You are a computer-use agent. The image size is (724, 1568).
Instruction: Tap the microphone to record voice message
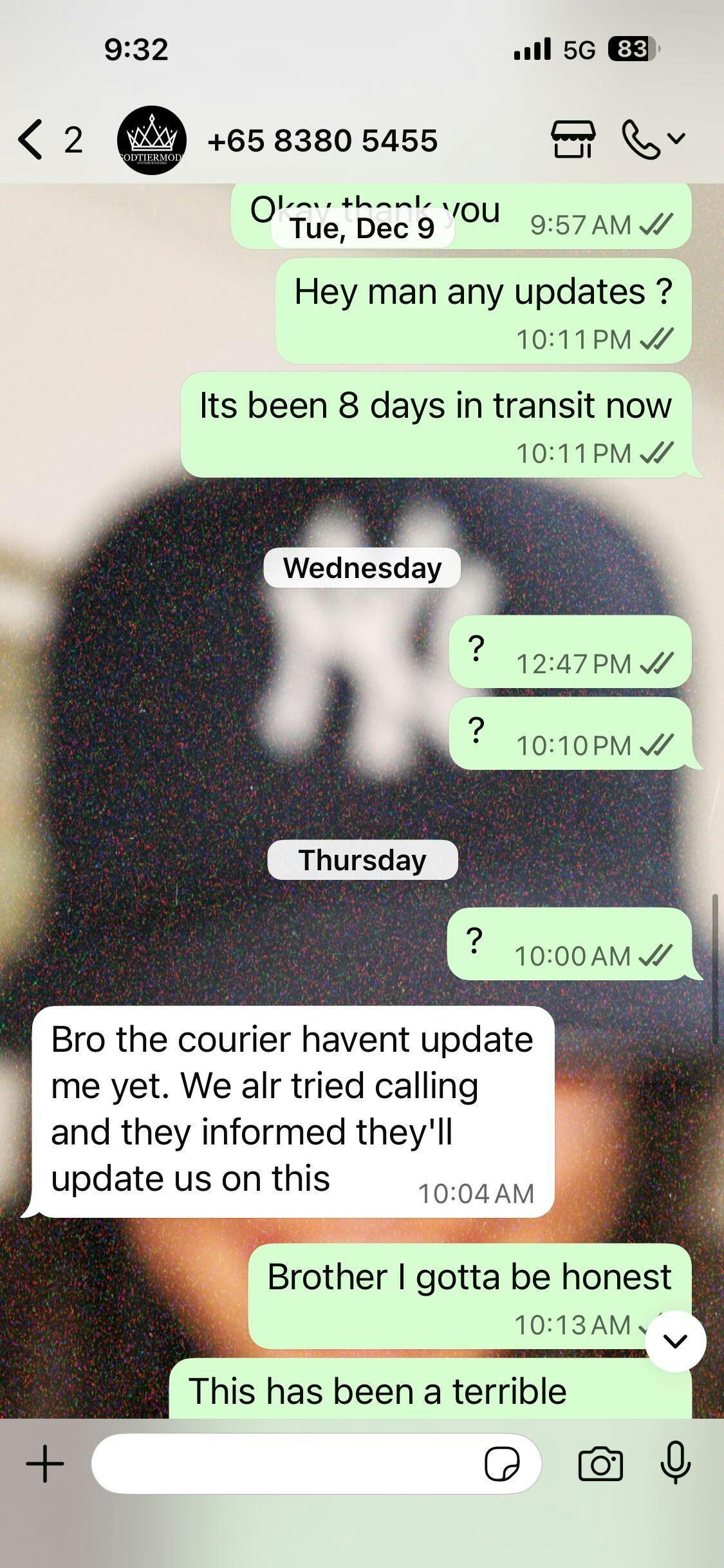676,1464
